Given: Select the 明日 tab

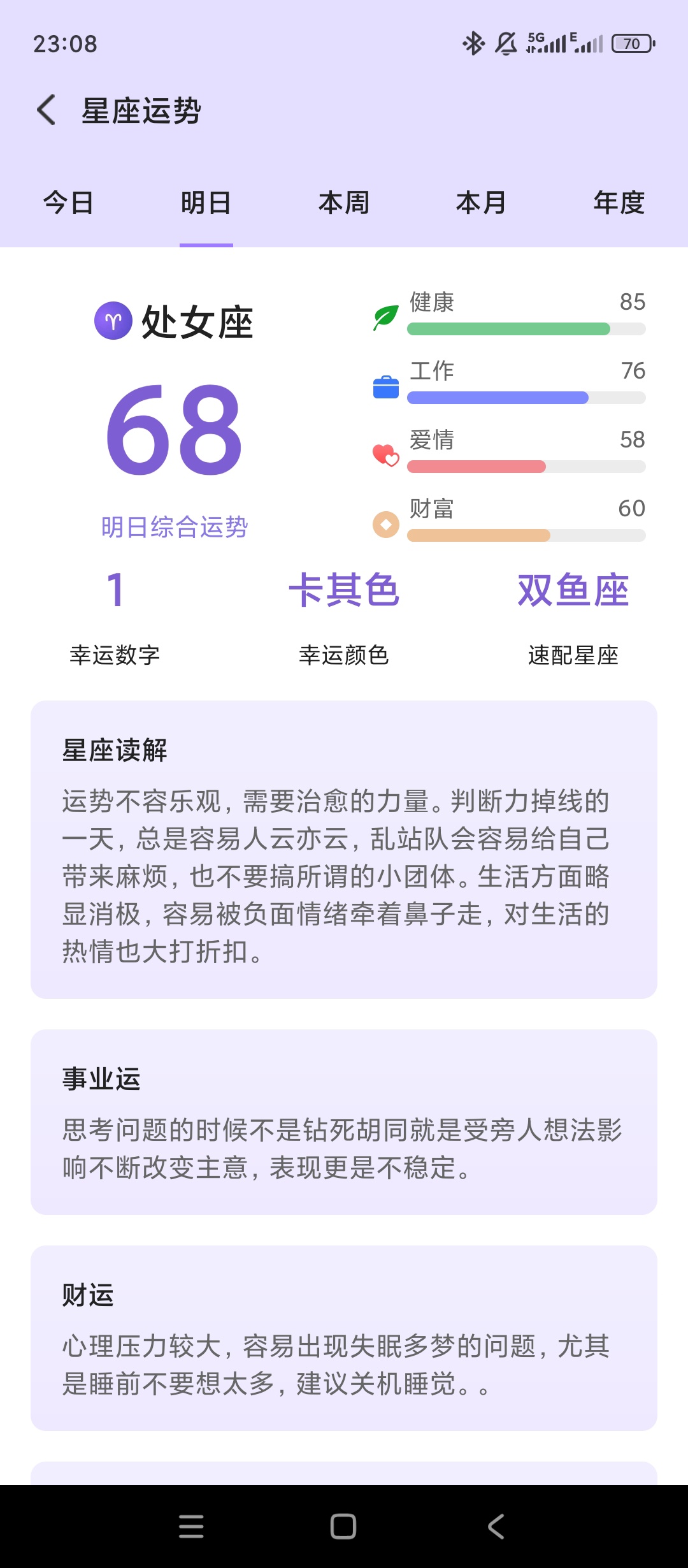Looking at the screenshot, I should tap(206, 203).
